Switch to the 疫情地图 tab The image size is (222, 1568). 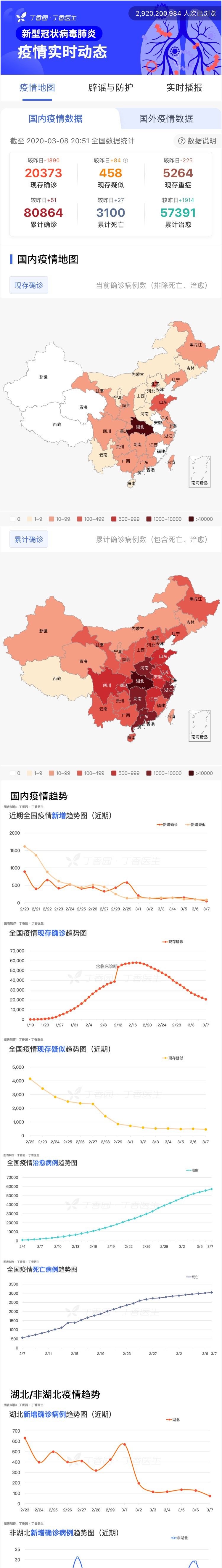pos(37,88)
